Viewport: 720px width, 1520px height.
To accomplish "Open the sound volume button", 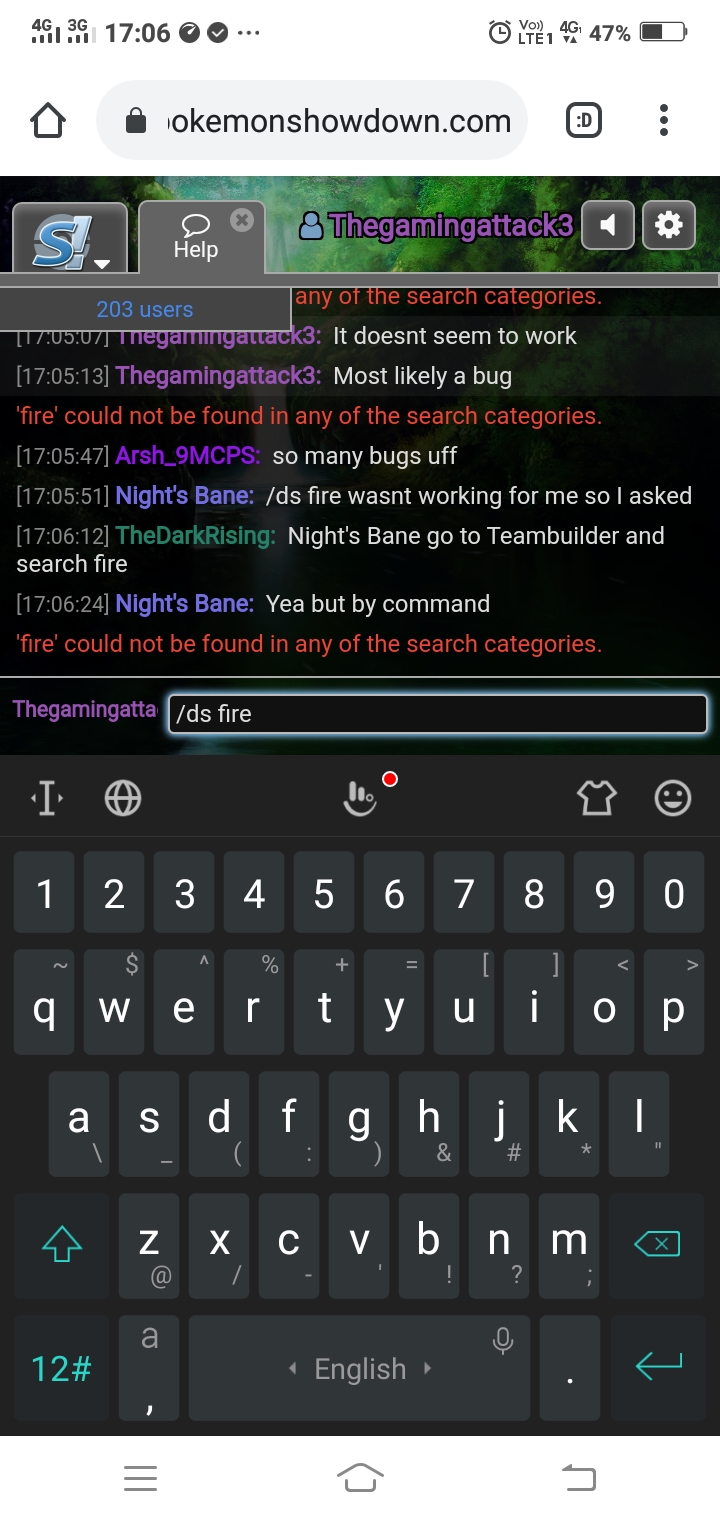I will (608, 225).
